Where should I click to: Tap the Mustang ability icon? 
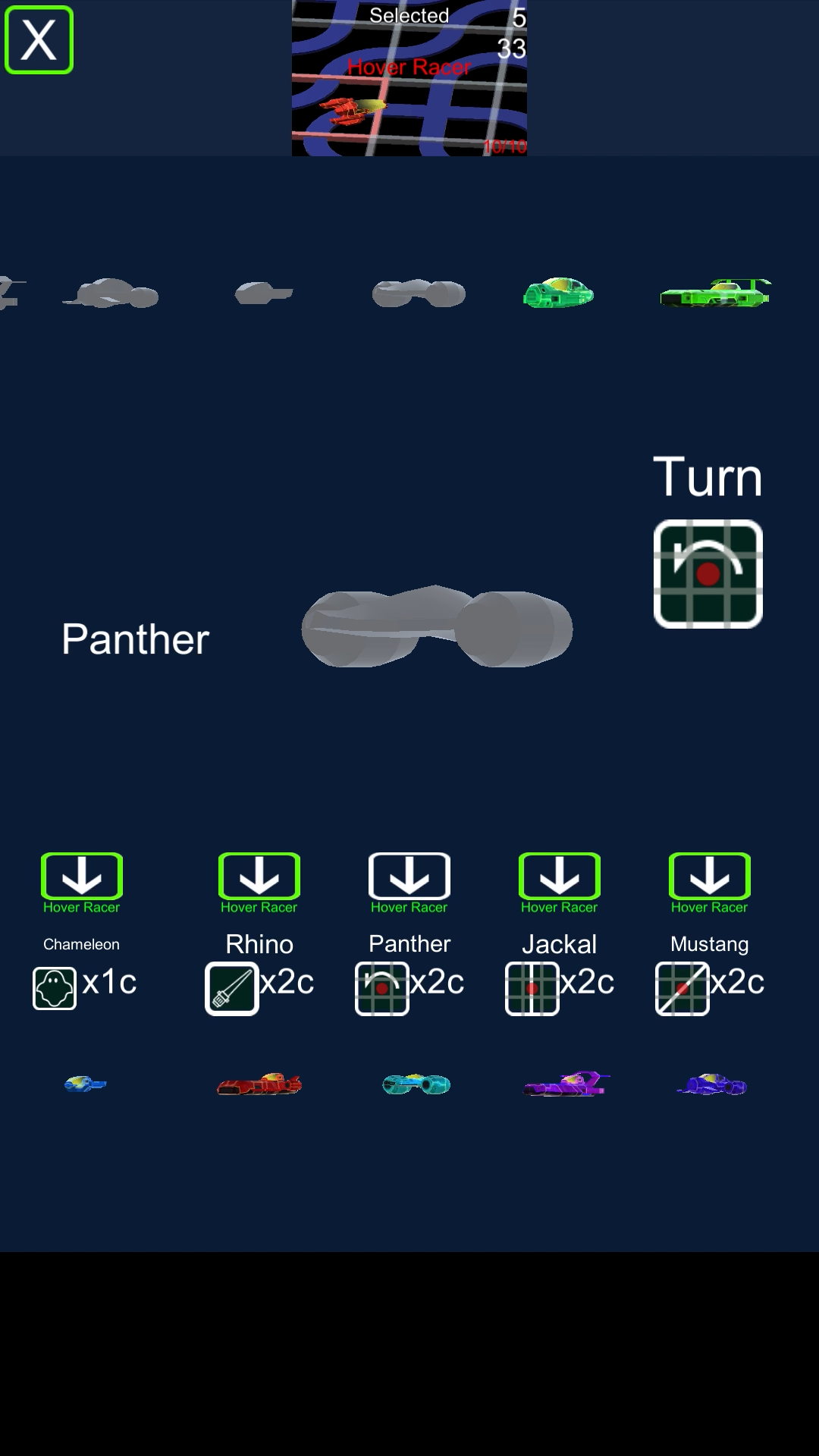tap(682, 988)
